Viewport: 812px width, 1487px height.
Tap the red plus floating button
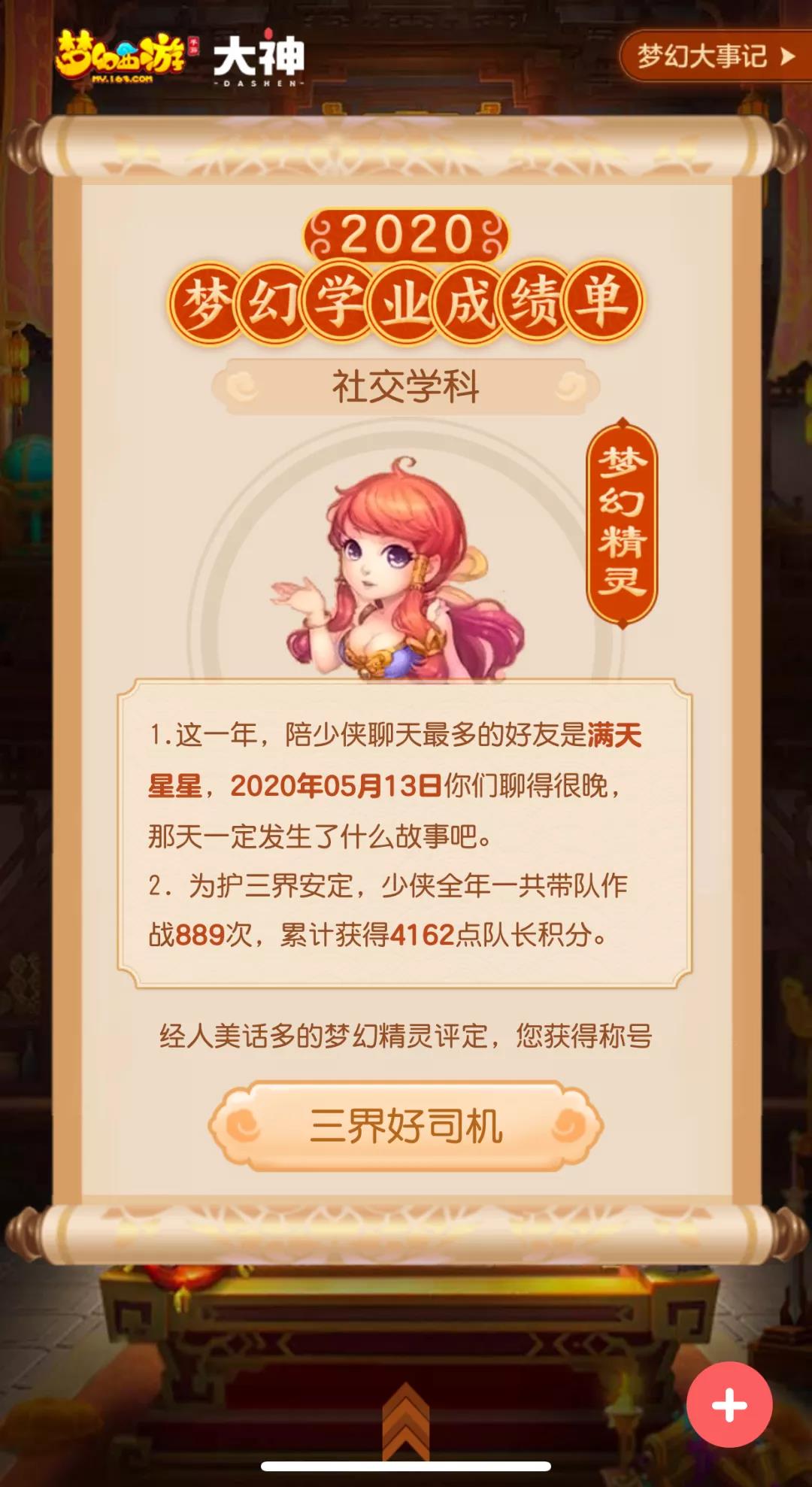(729, 1404)
